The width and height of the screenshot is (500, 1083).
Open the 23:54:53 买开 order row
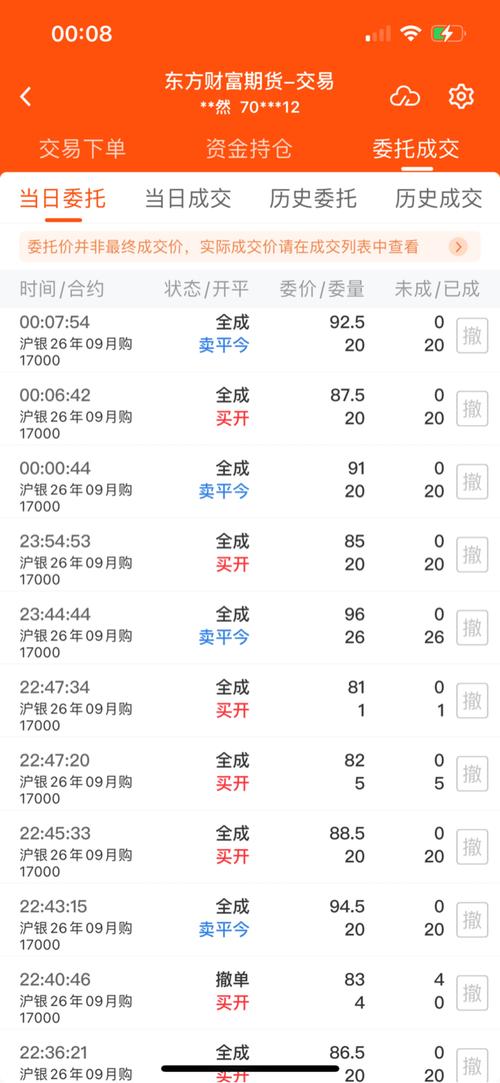pos(250,555)
